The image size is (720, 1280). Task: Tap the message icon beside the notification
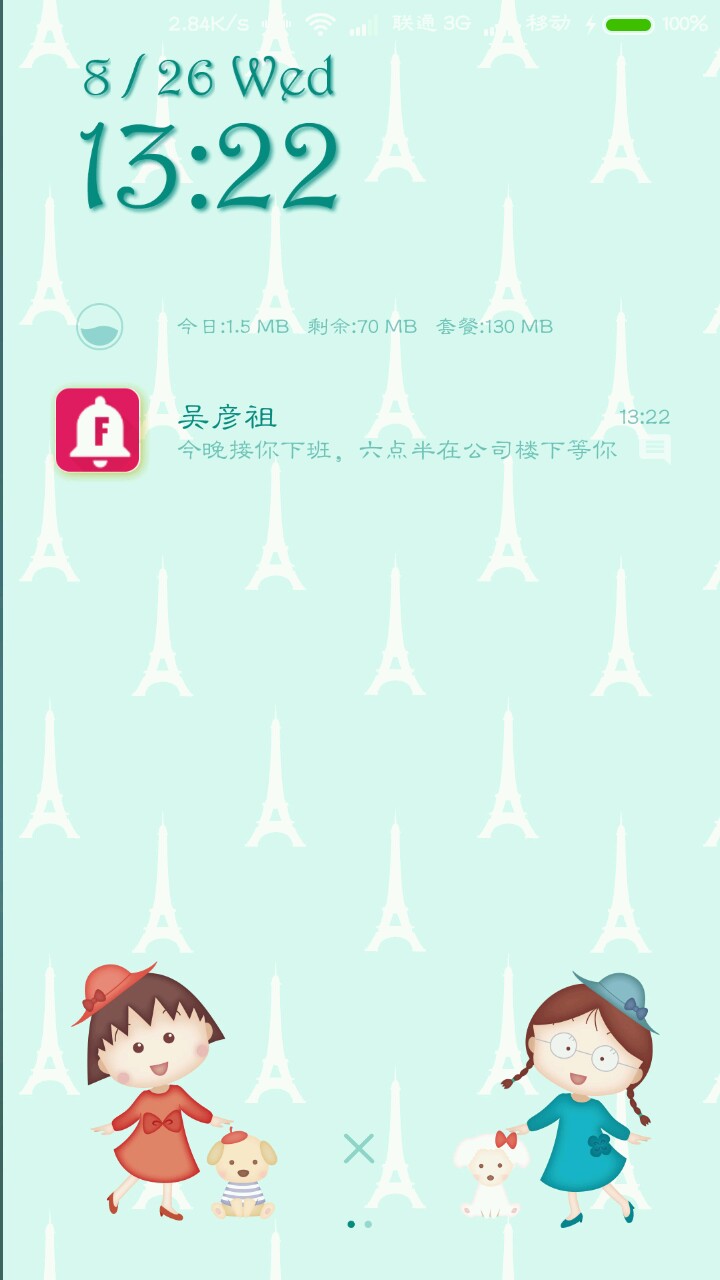pos(655,450)
